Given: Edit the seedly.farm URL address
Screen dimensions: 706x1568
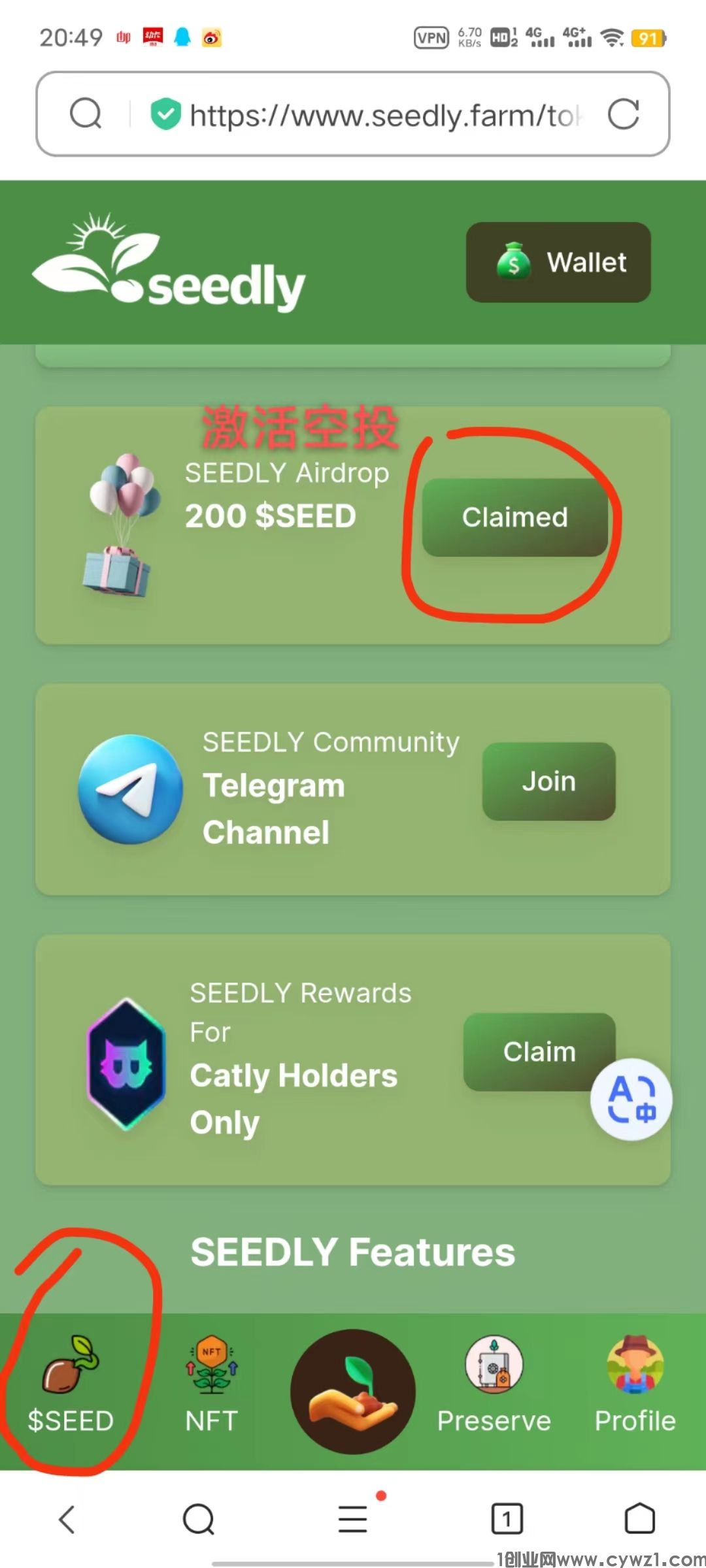Looking at the screenshot, I should (384, 115).
